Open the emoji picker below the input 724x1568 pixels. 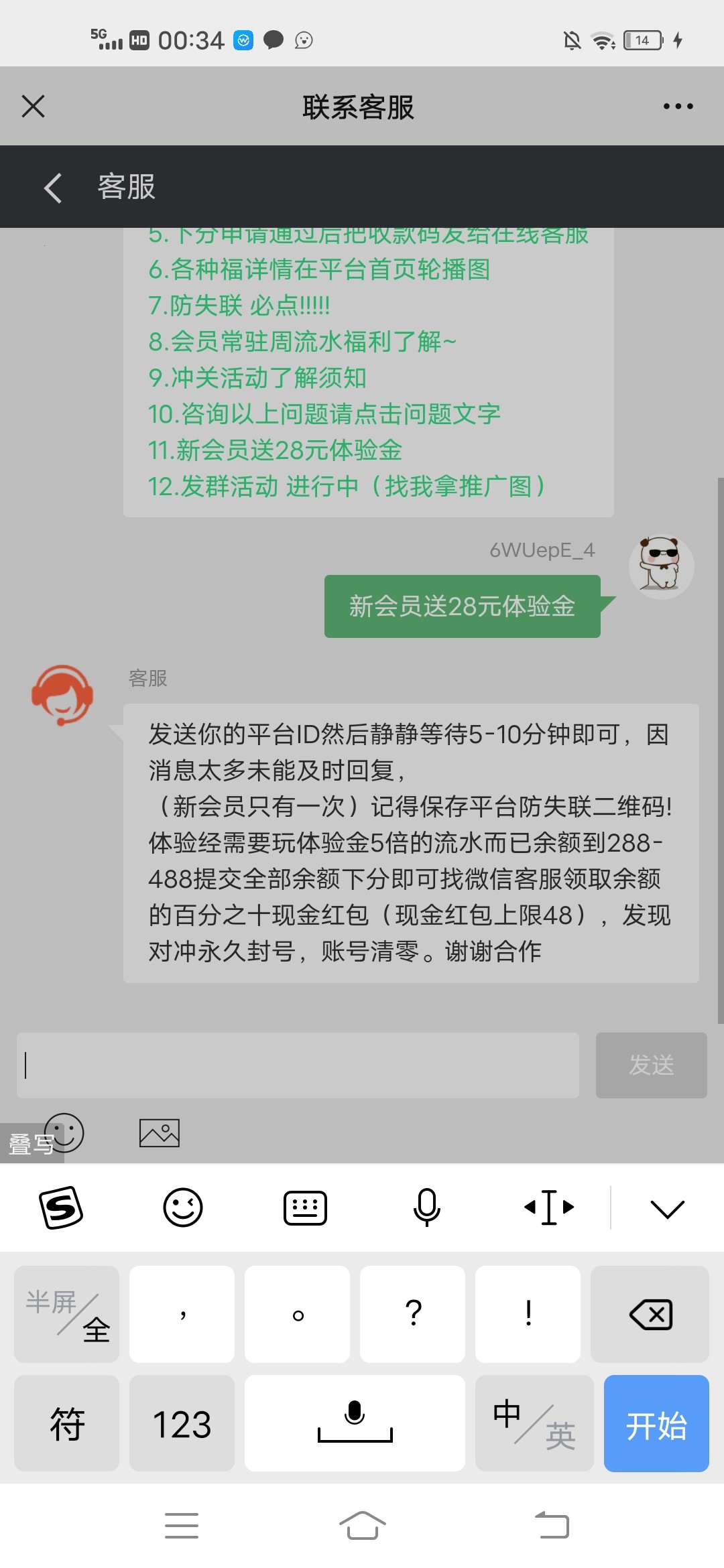pos(65,1132)
